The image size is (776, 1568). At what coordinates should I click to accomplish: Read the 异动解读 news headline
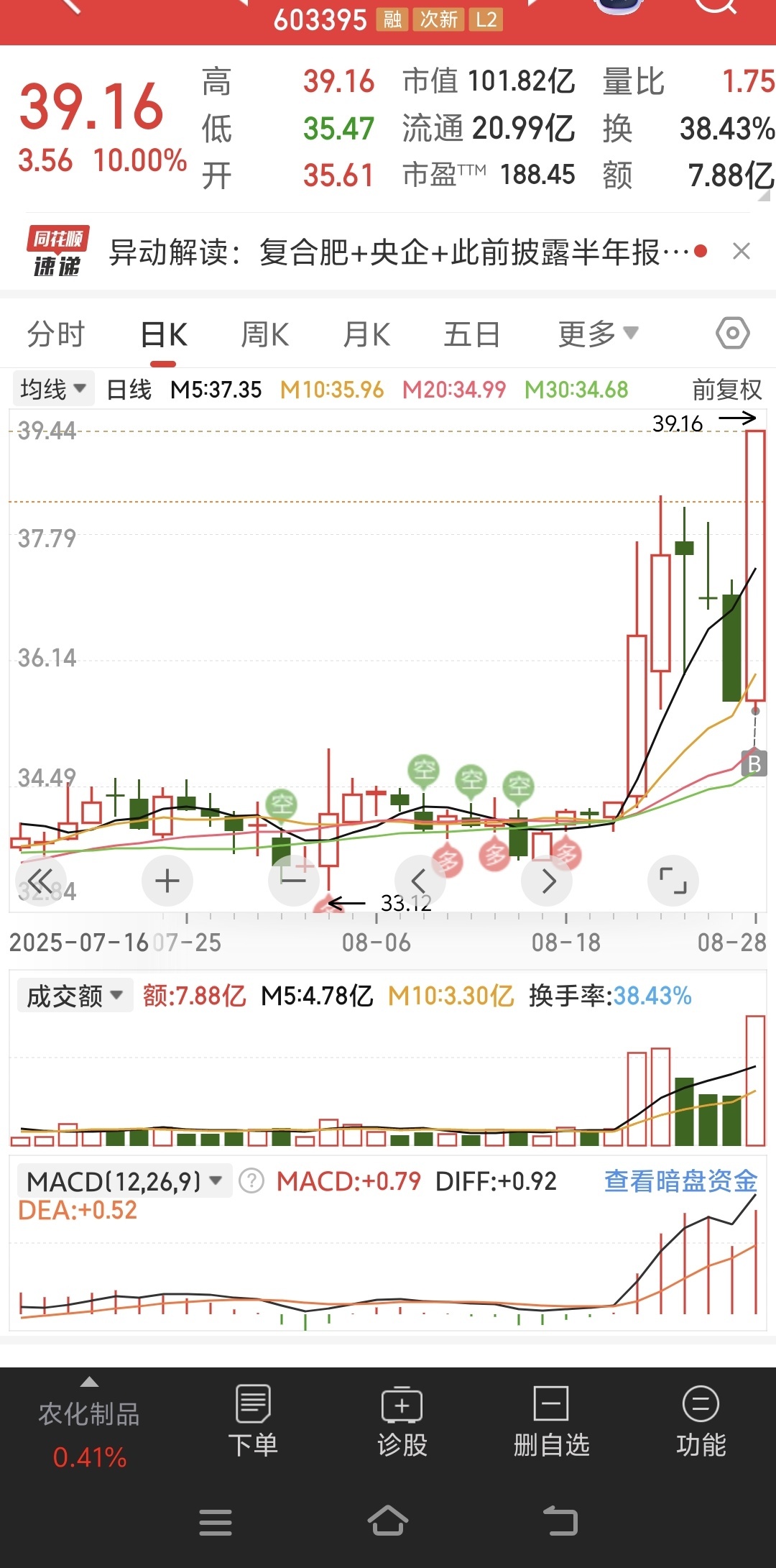click(399, 252)
